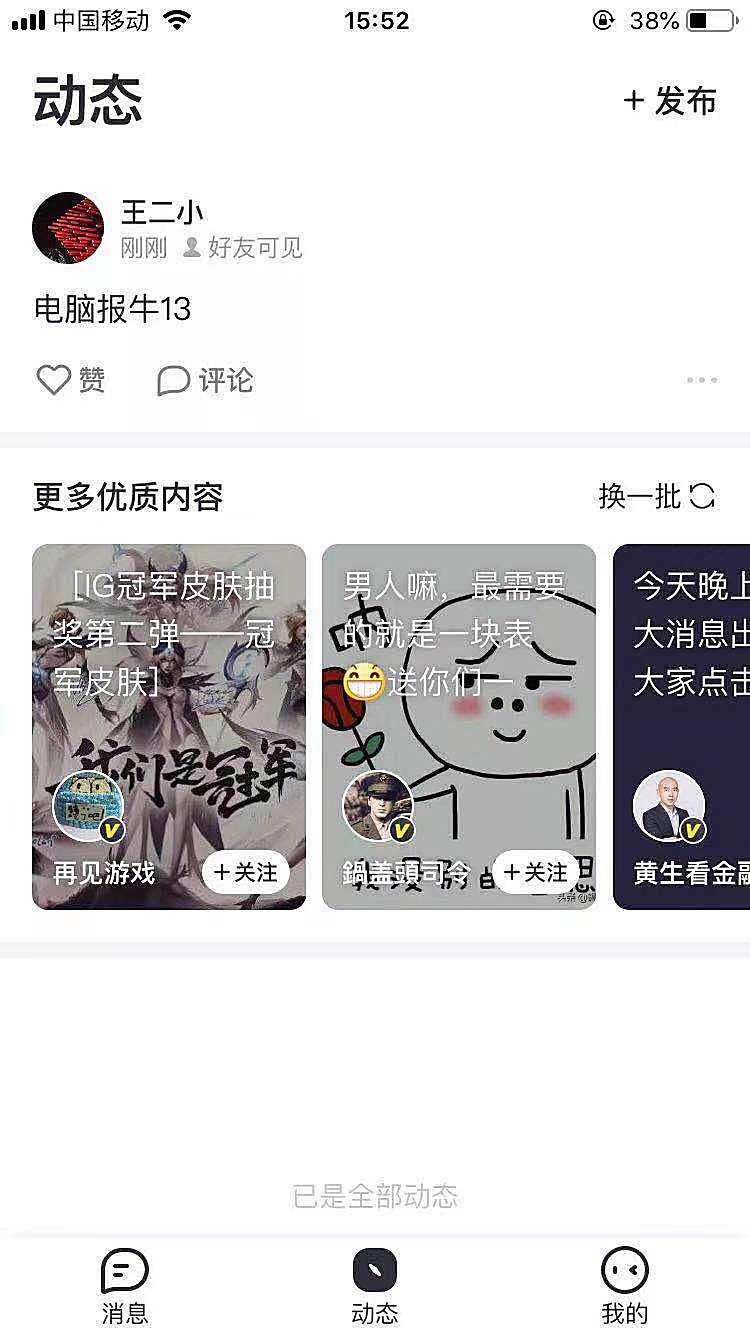This screenshot has width=750, height=1334.
Task: Follow 鍋盖頭司令
Action: tap(536, 872)
